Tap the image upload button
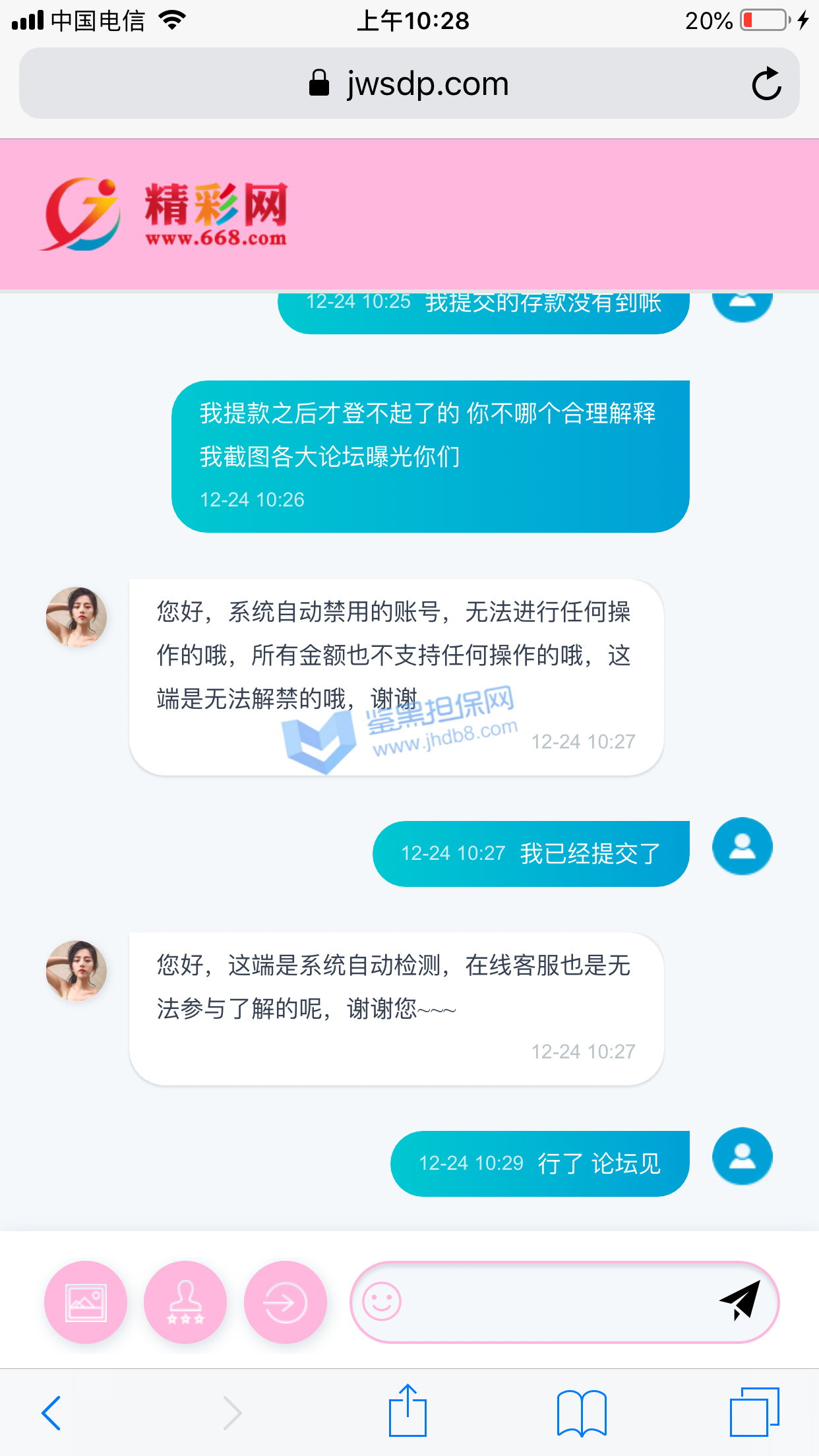Viewport: 819px width, 1456px height. coord(86,1302)
